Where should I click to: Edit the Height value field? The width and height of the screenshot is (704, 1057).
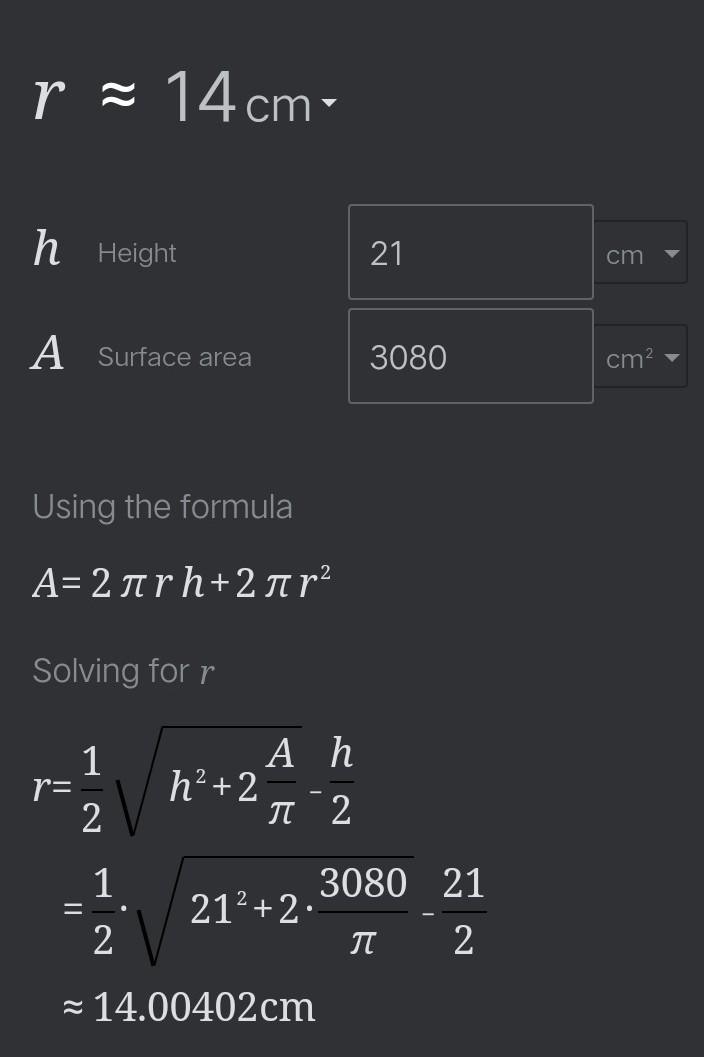(x=470, y=252)
